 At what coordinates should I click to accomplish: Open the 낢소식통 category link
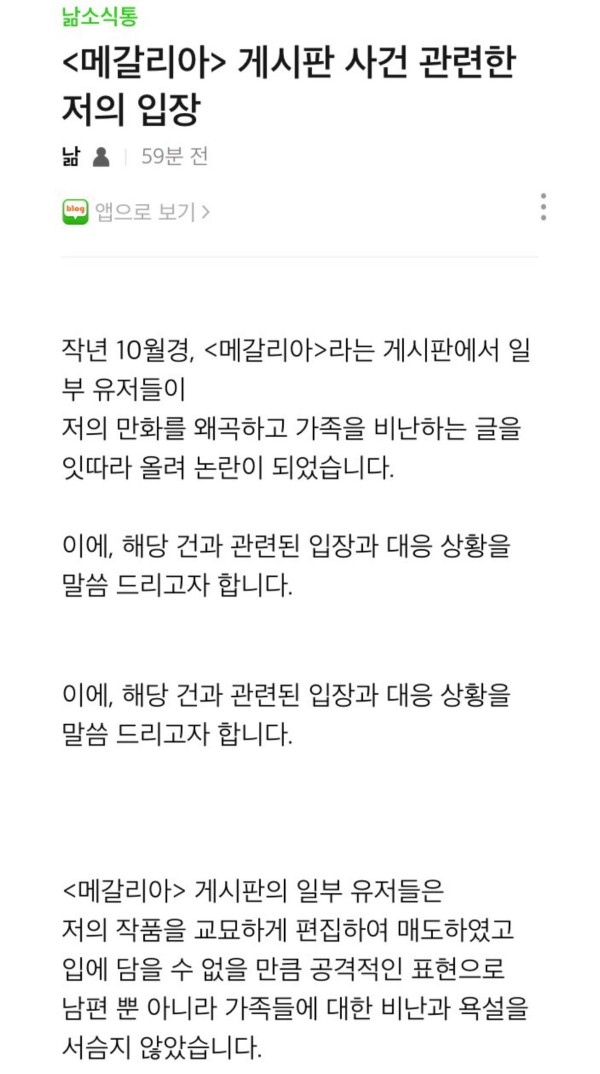pyautogui.click(x=99, y=16)
